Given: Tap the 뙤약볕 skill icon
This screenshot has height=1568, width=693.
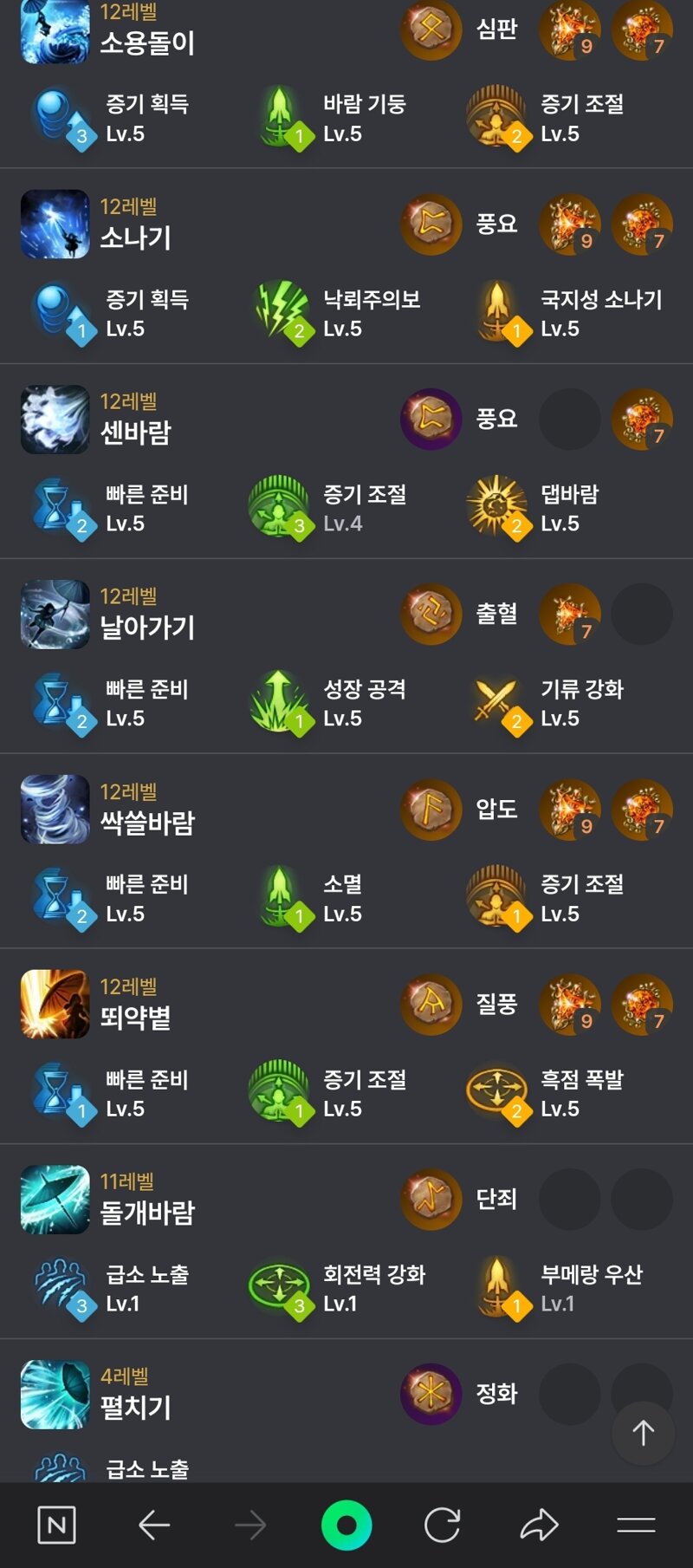Looking at the screenshot, I should click(x=55, y=1005).
